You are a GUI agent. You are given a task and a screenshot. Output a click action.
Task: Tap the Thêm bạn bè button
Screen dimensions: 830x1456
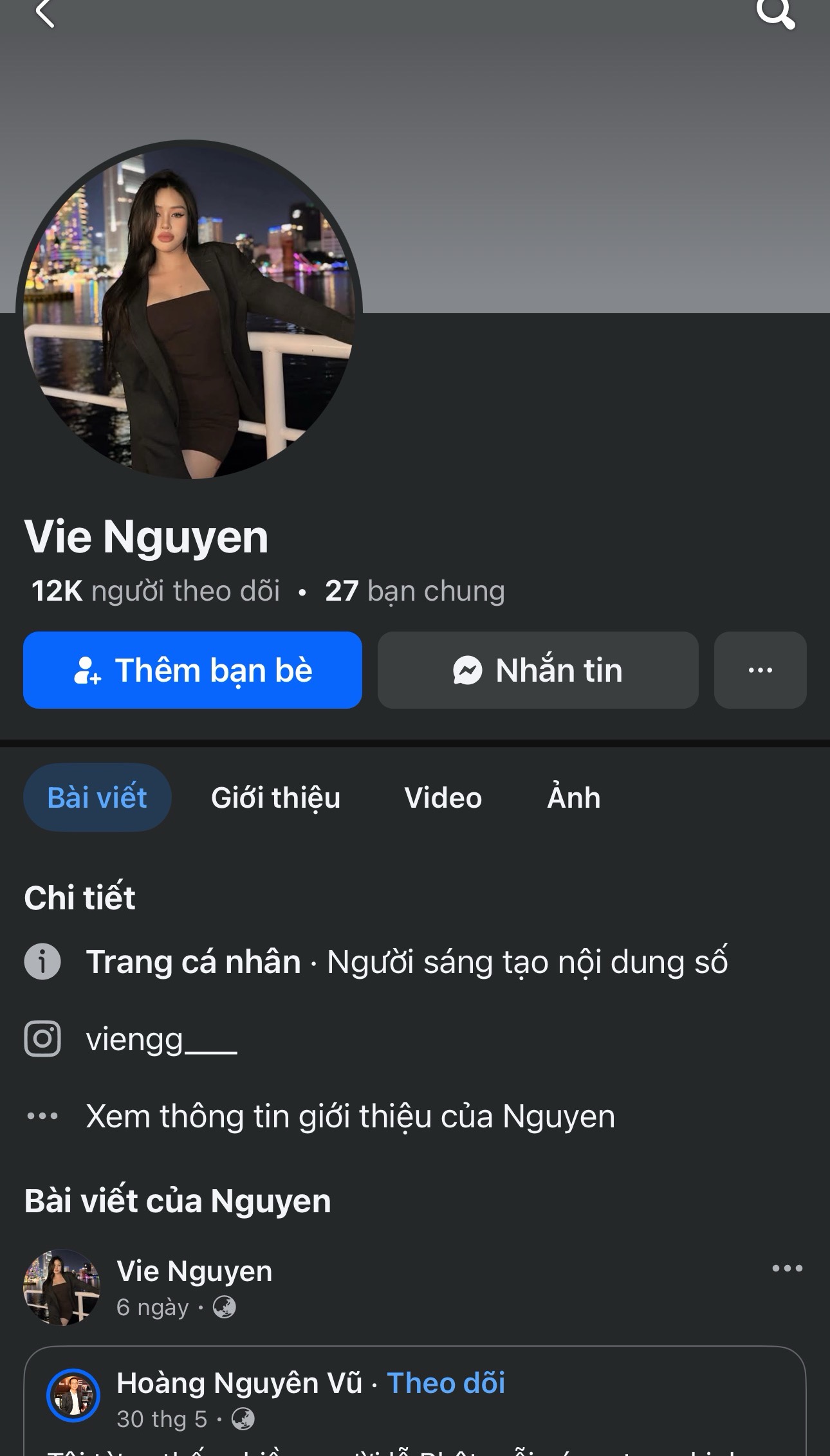tap(192, 670)
